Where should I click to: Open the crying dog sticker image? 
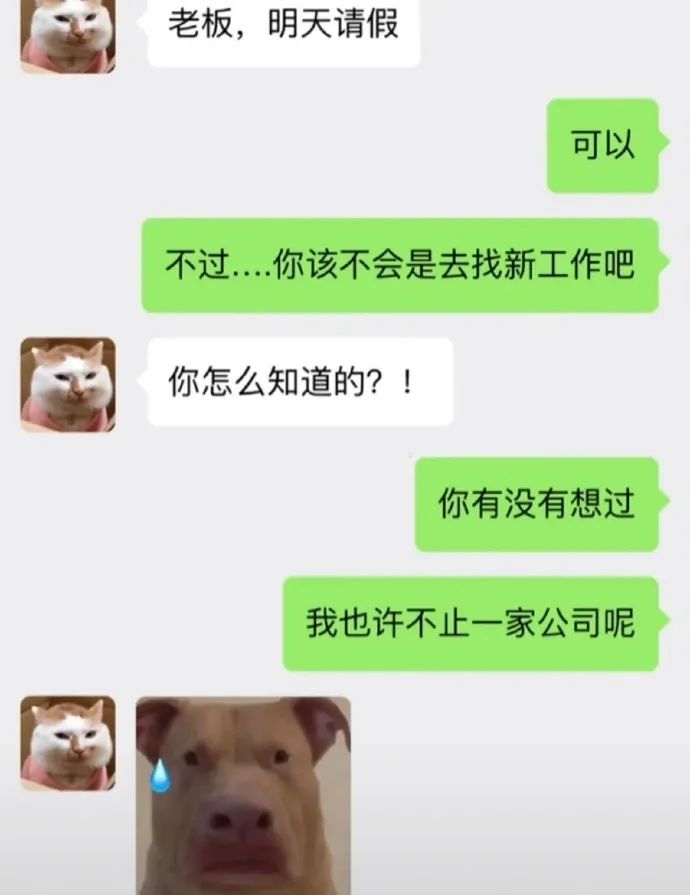(243, 795)
